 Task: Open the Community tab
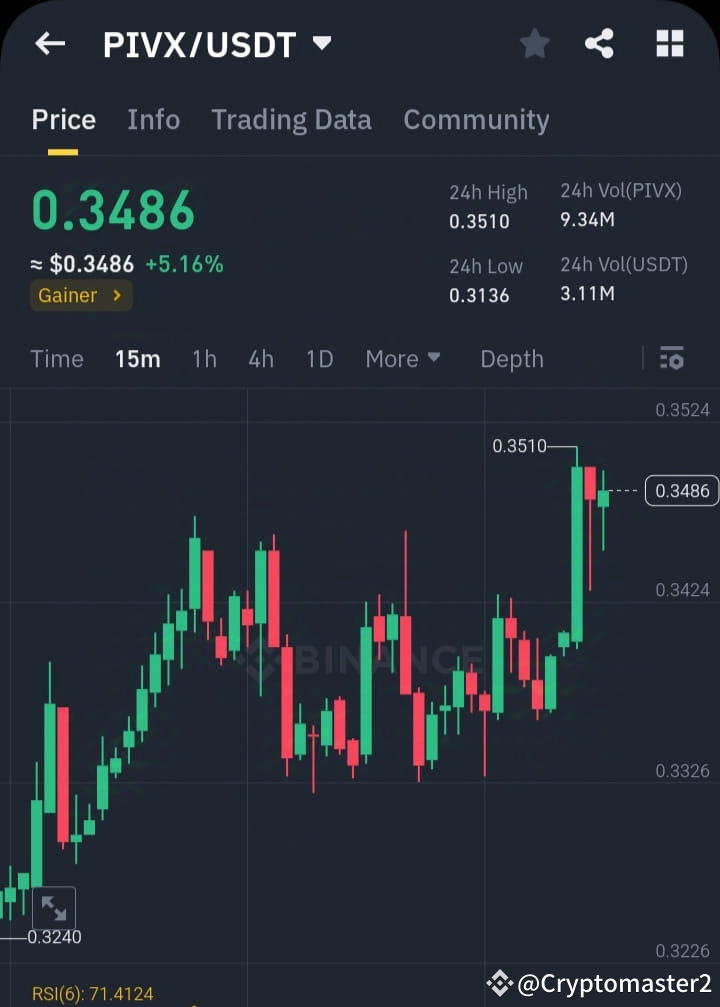coord(476,119)
